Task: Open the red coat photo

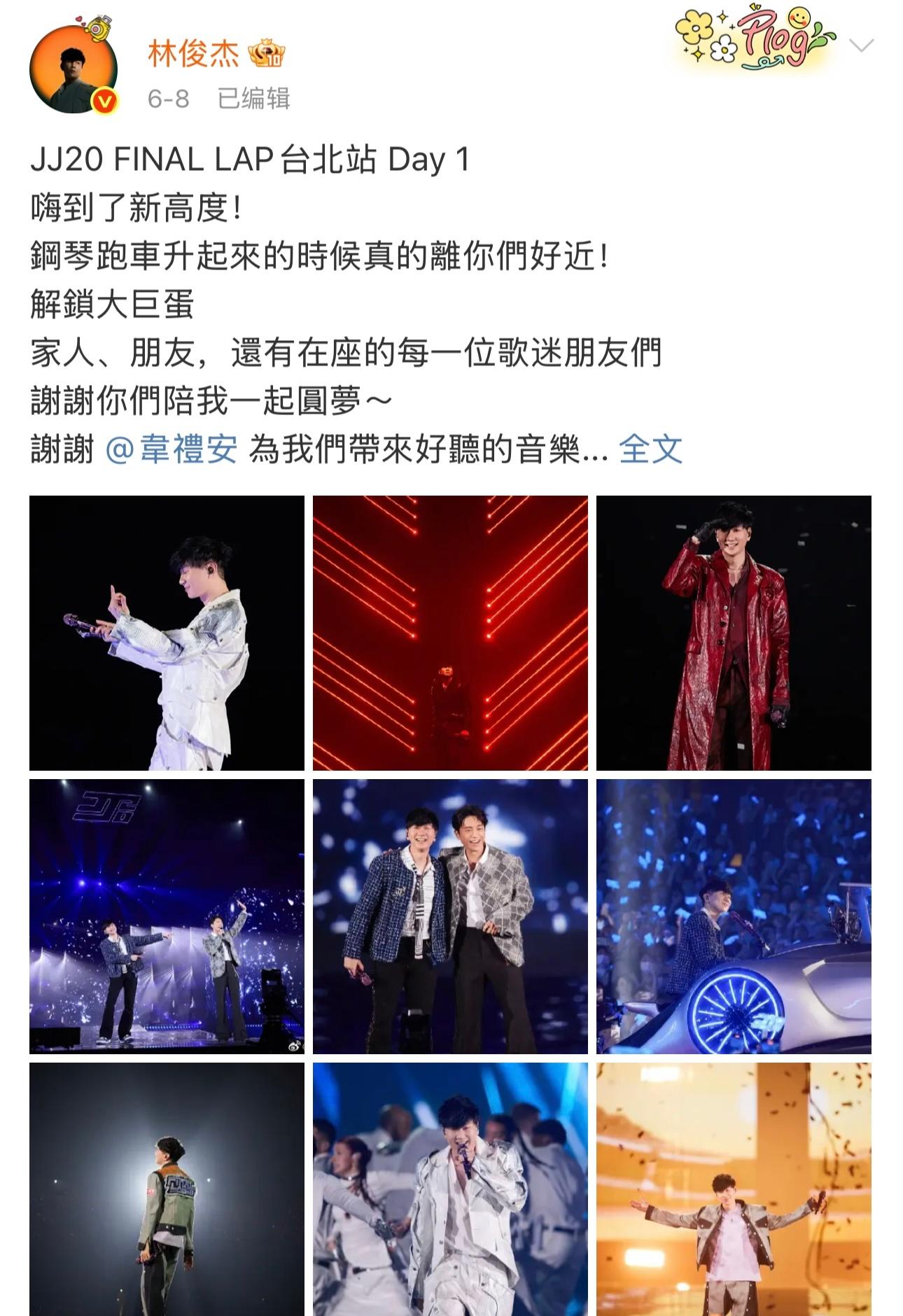Action: [x=734, y=633]
